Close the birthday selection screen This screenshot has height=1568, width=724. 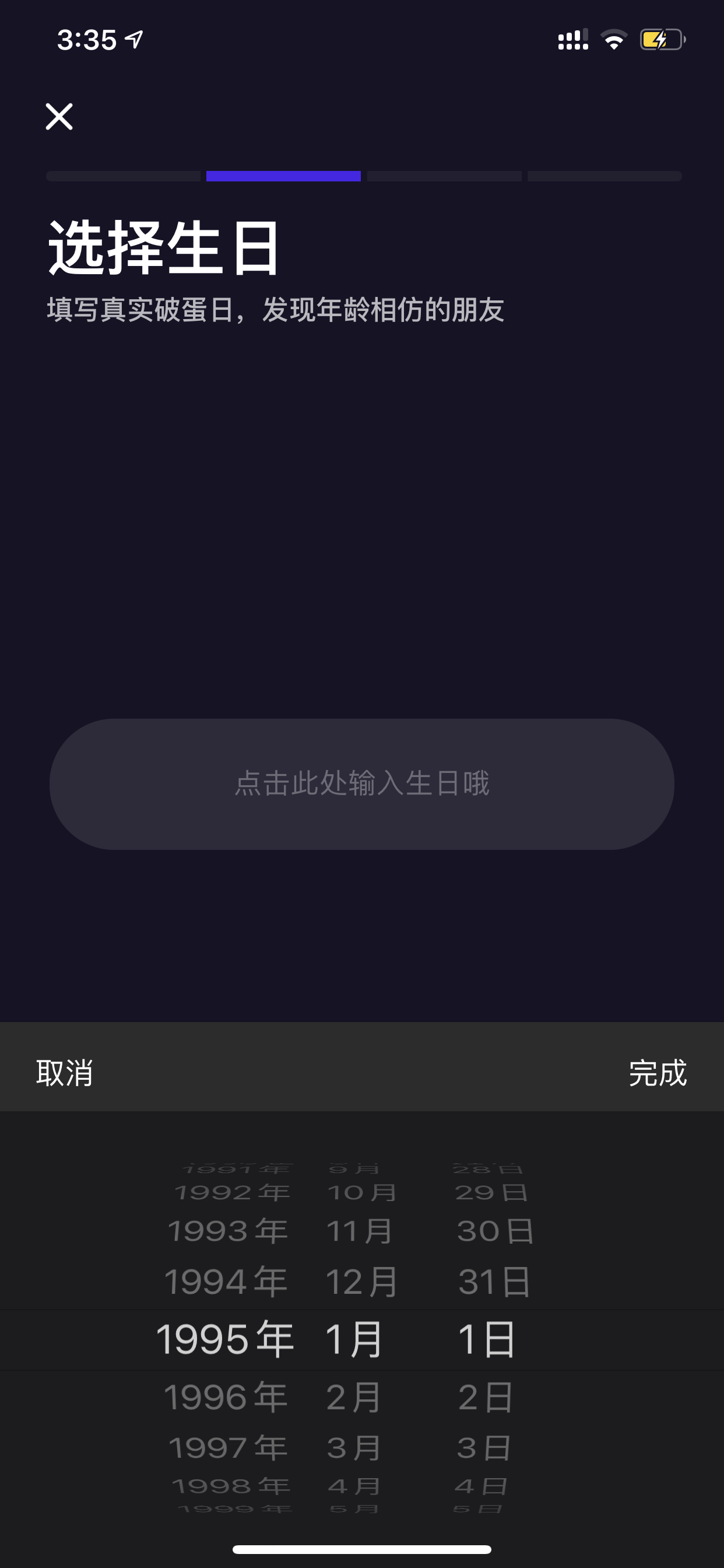click(59, 116)
